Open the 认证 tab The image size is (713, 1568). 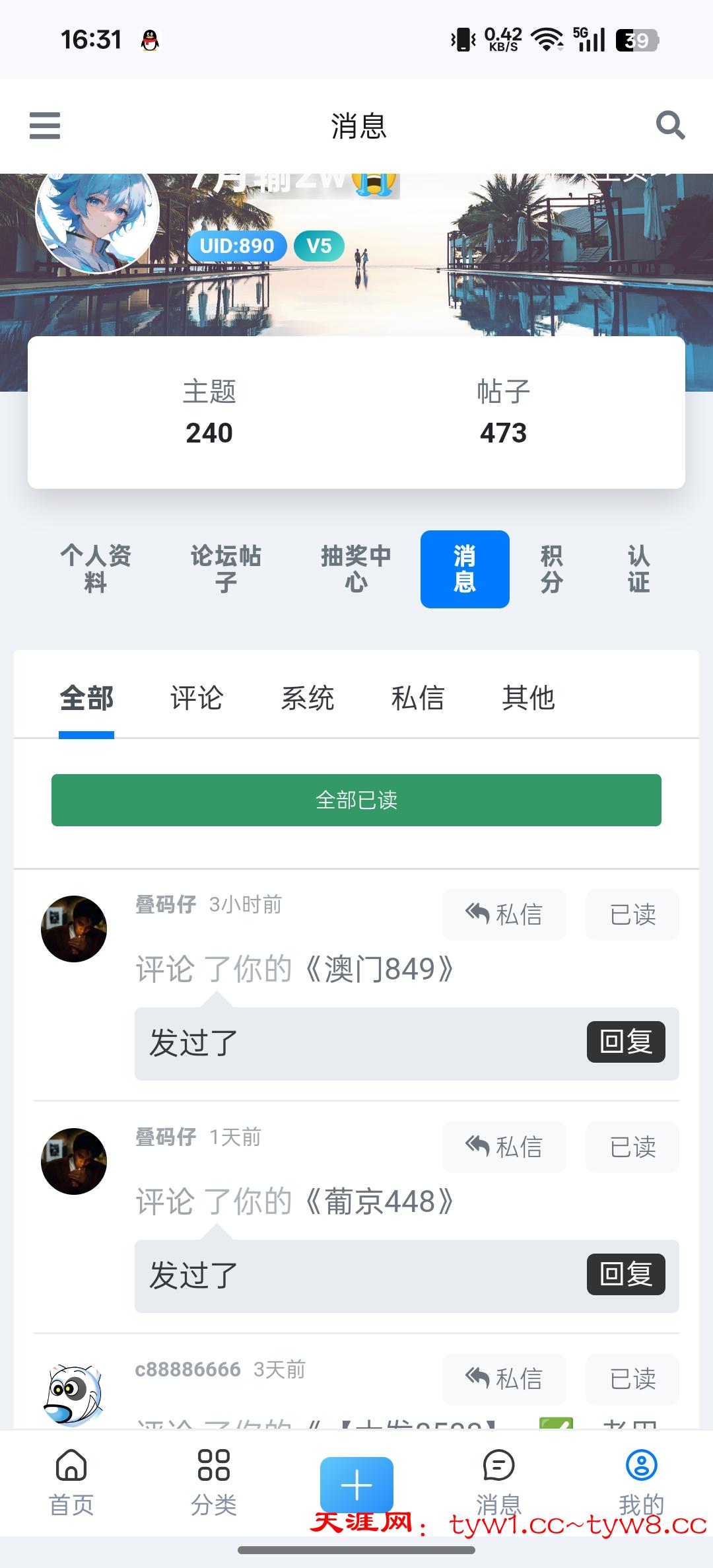(x=638, y=569)
